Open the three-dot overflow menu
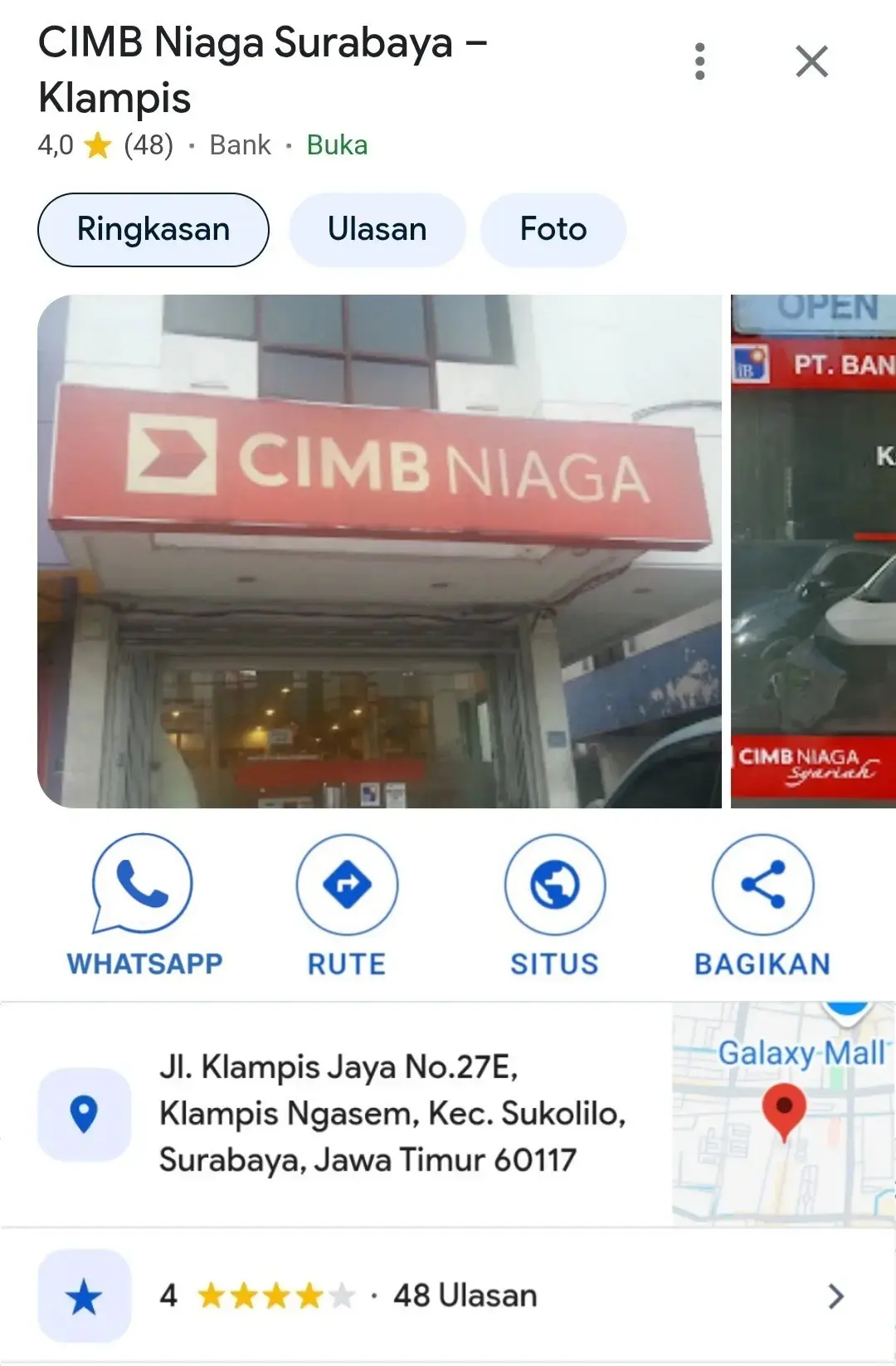 (700, 61)
